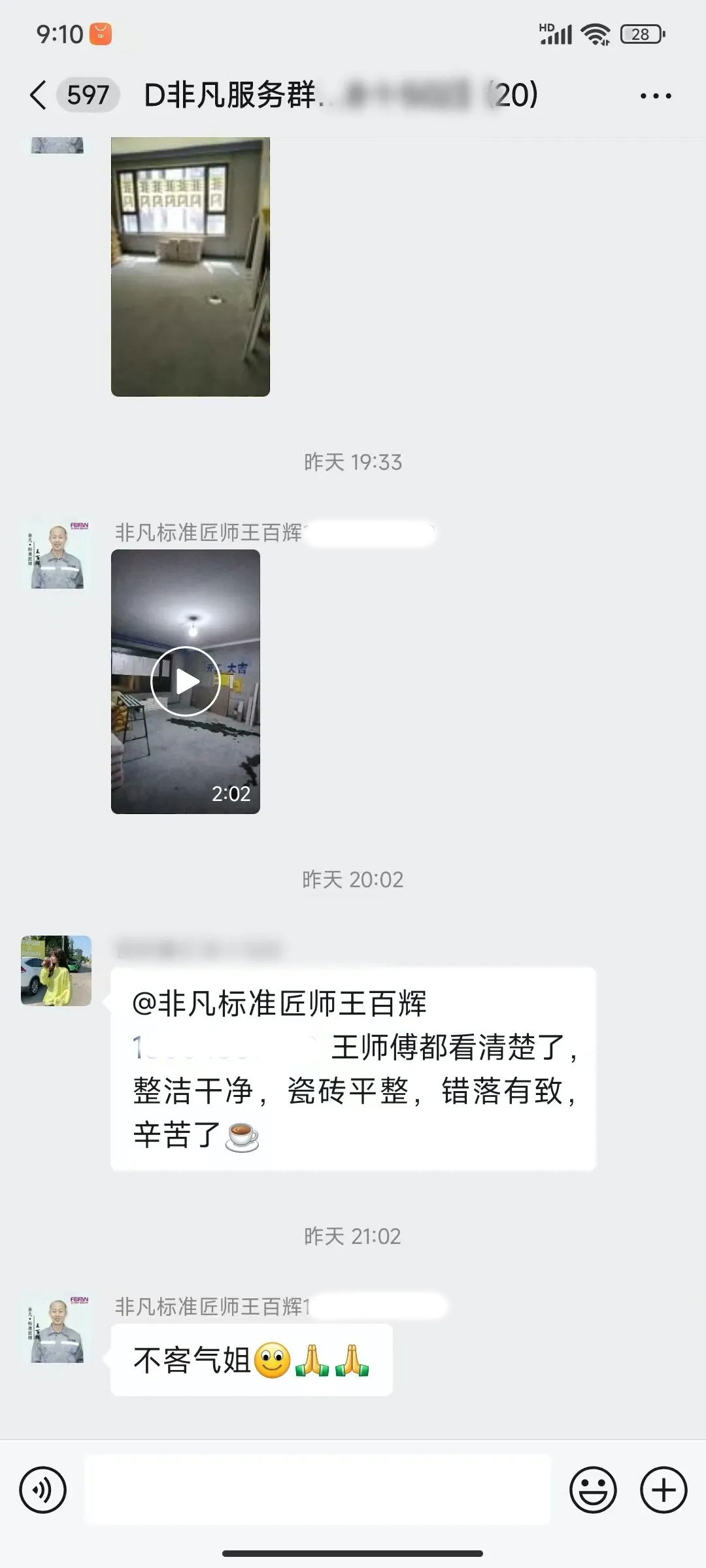Screen dimensions: 706x1568
Task: Focus the message text field
Action: coord(318,1491)
